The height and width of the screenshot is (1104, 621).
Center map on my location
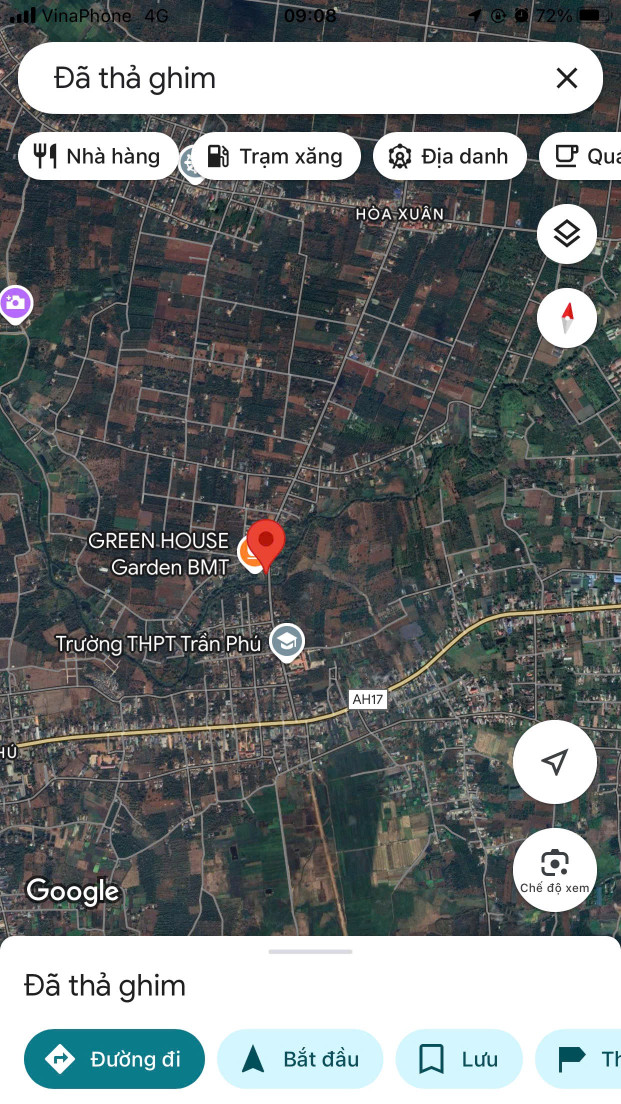[554, 762]
